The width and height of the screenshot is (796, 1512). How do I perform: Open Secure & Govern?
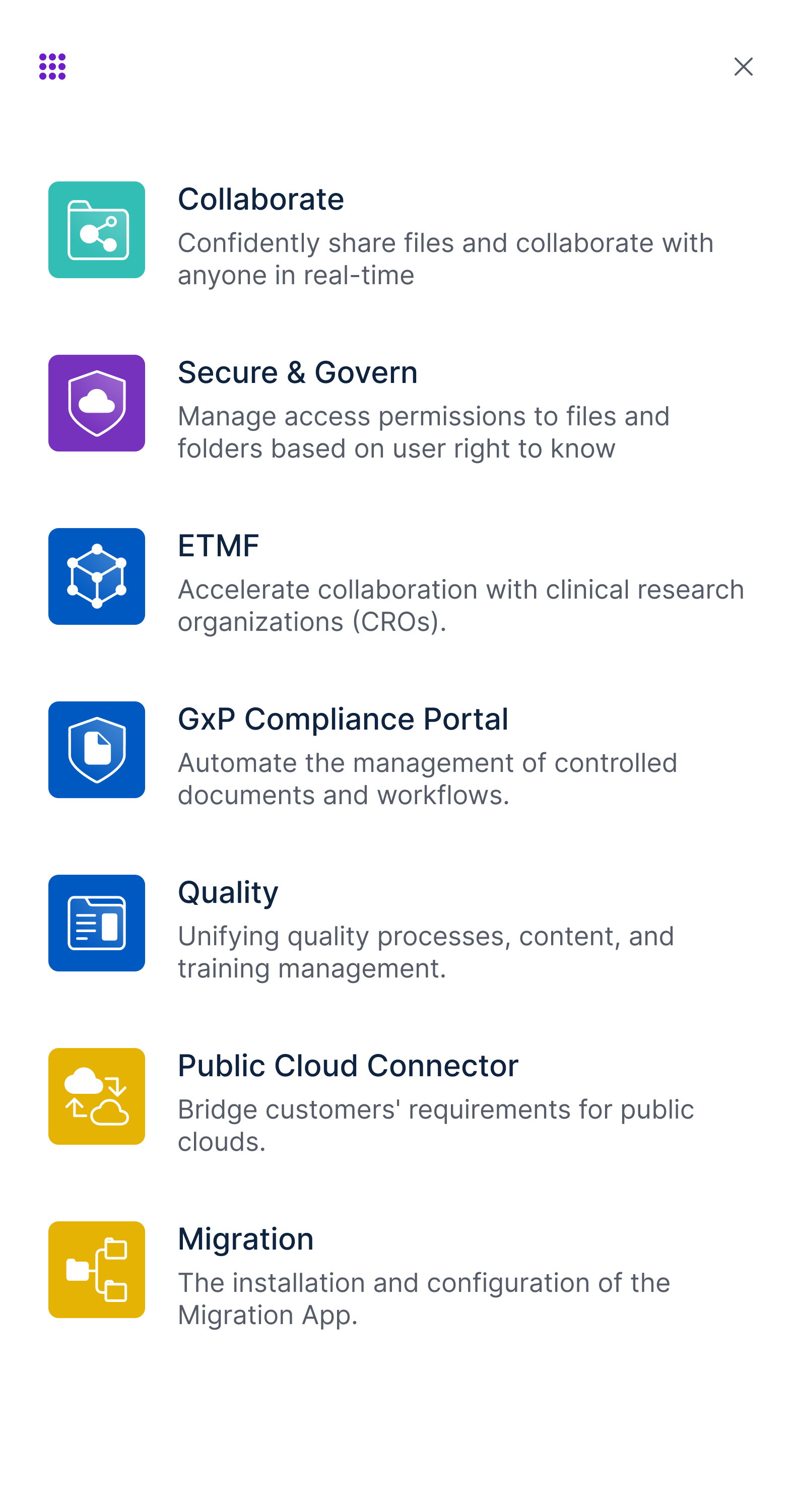tap(297, 373)
